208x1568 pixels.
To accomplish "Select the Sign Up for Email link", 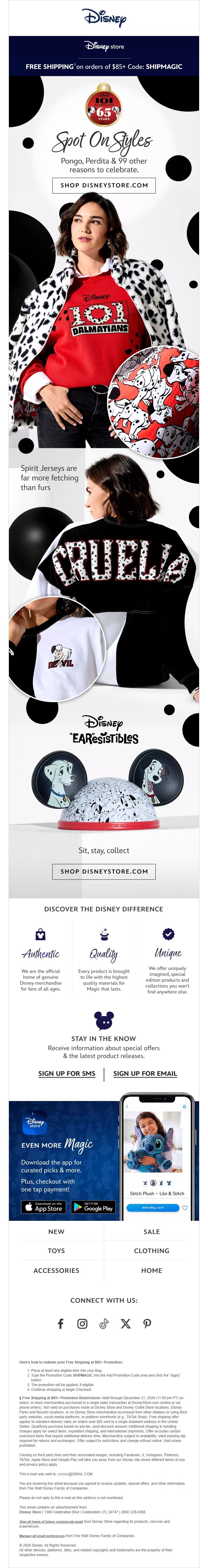I will pos(145,1073).
